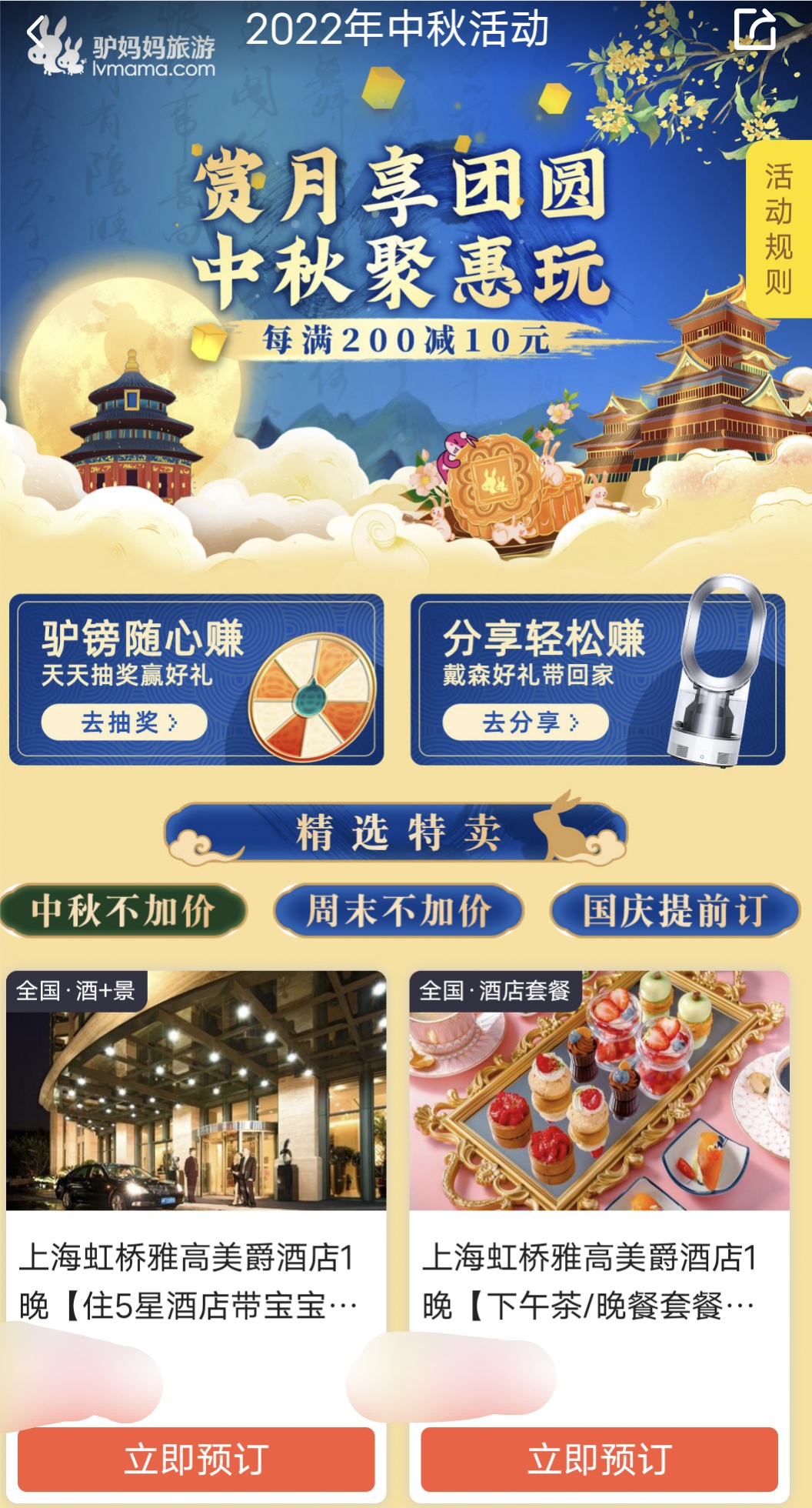Go back from the 中秋活动 page
The height and width of the screenshot is (1508, 812).
(35, 32)
